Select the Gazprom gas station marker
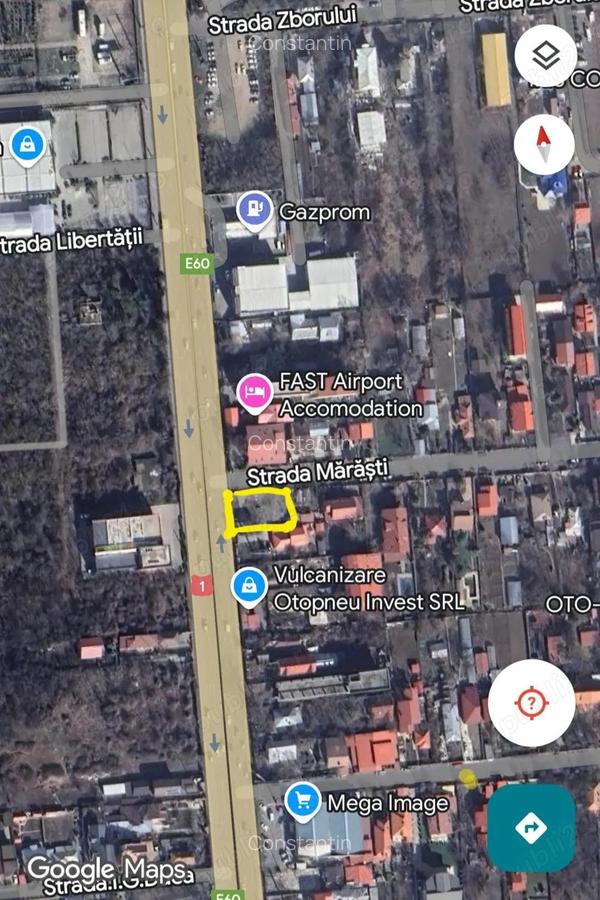 [256, 210]
